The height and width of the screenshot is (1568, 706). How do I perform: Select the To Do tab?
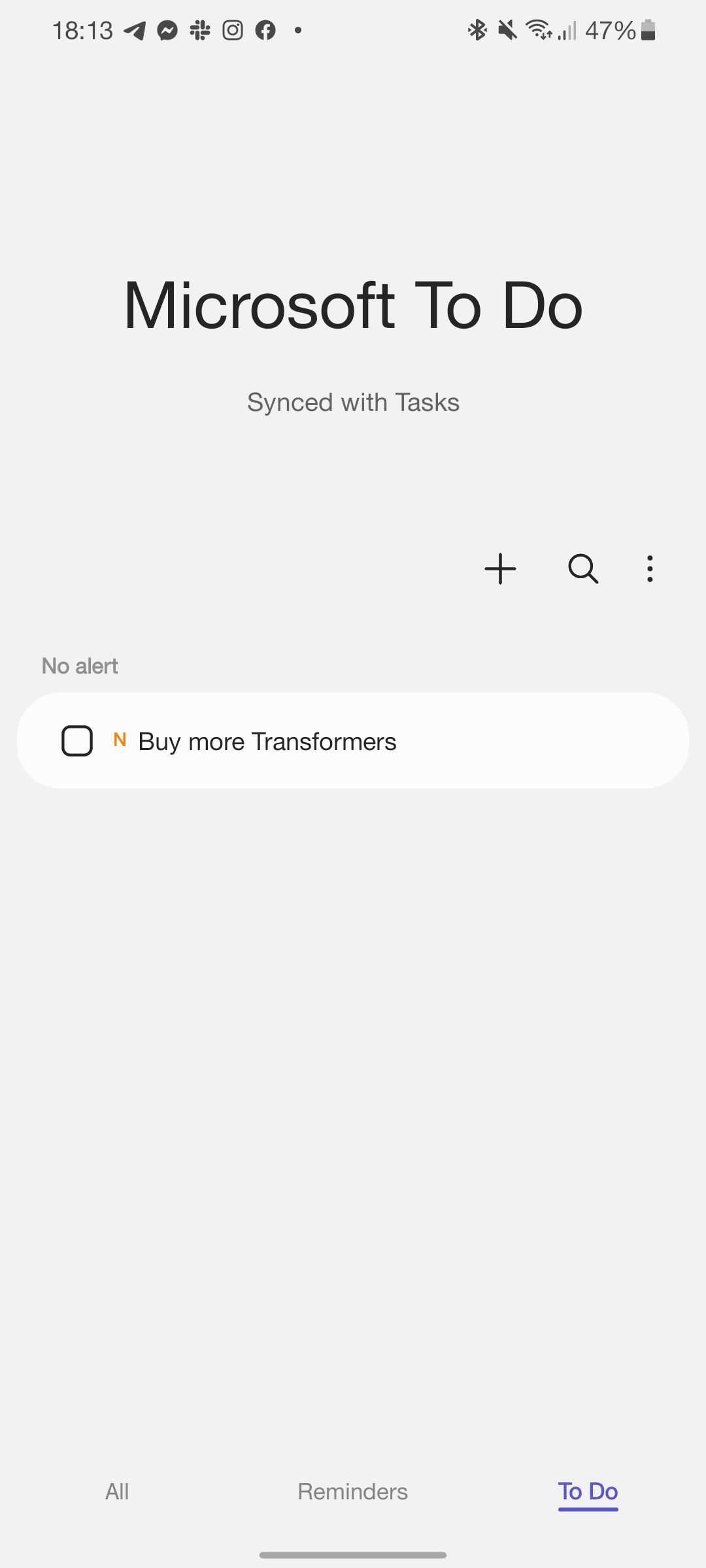click(x=587, y=1492)
